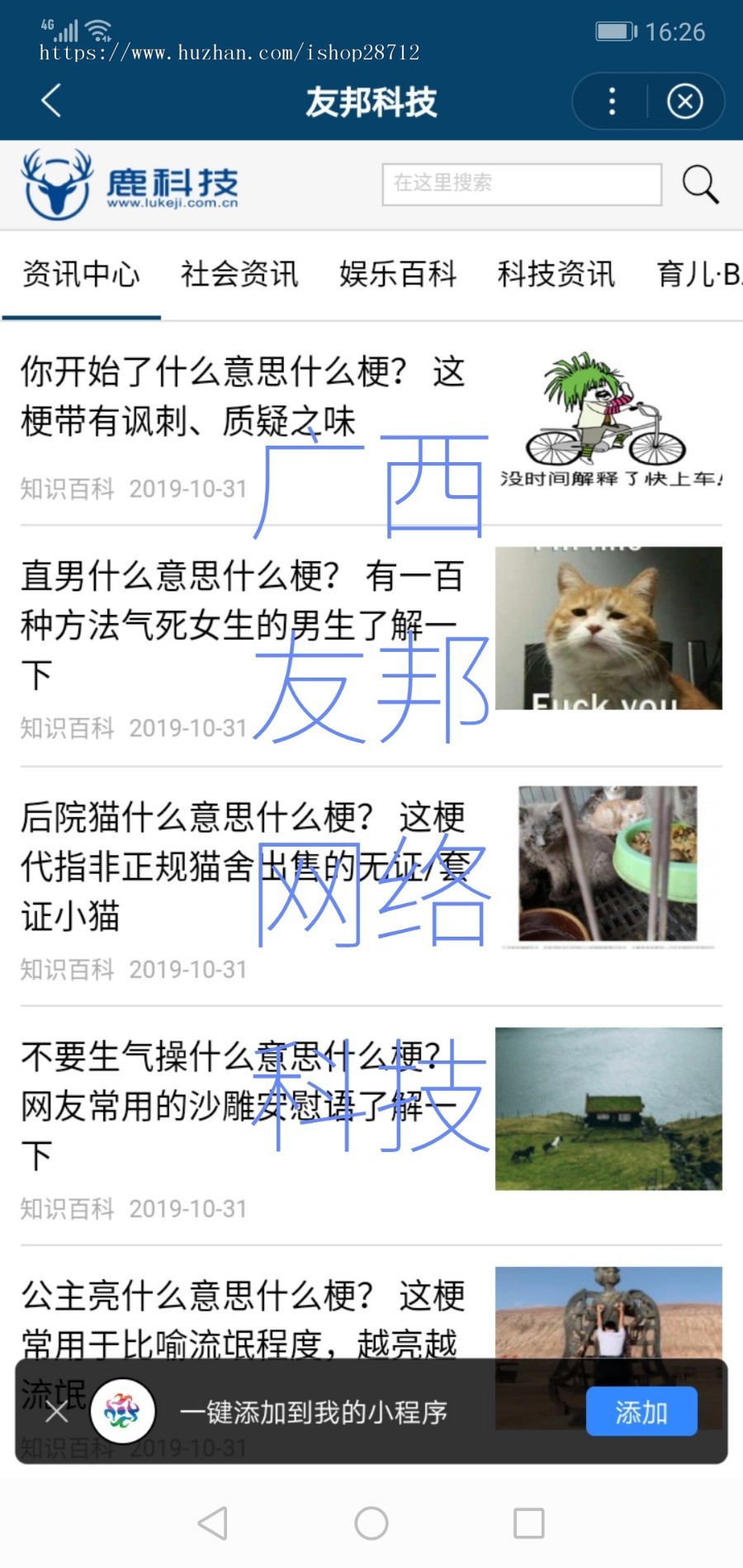Image resolution: width=743 pixels, height=1568 pixels.
Task: Tap the home circle navigation key
Action: (371, 1523)
